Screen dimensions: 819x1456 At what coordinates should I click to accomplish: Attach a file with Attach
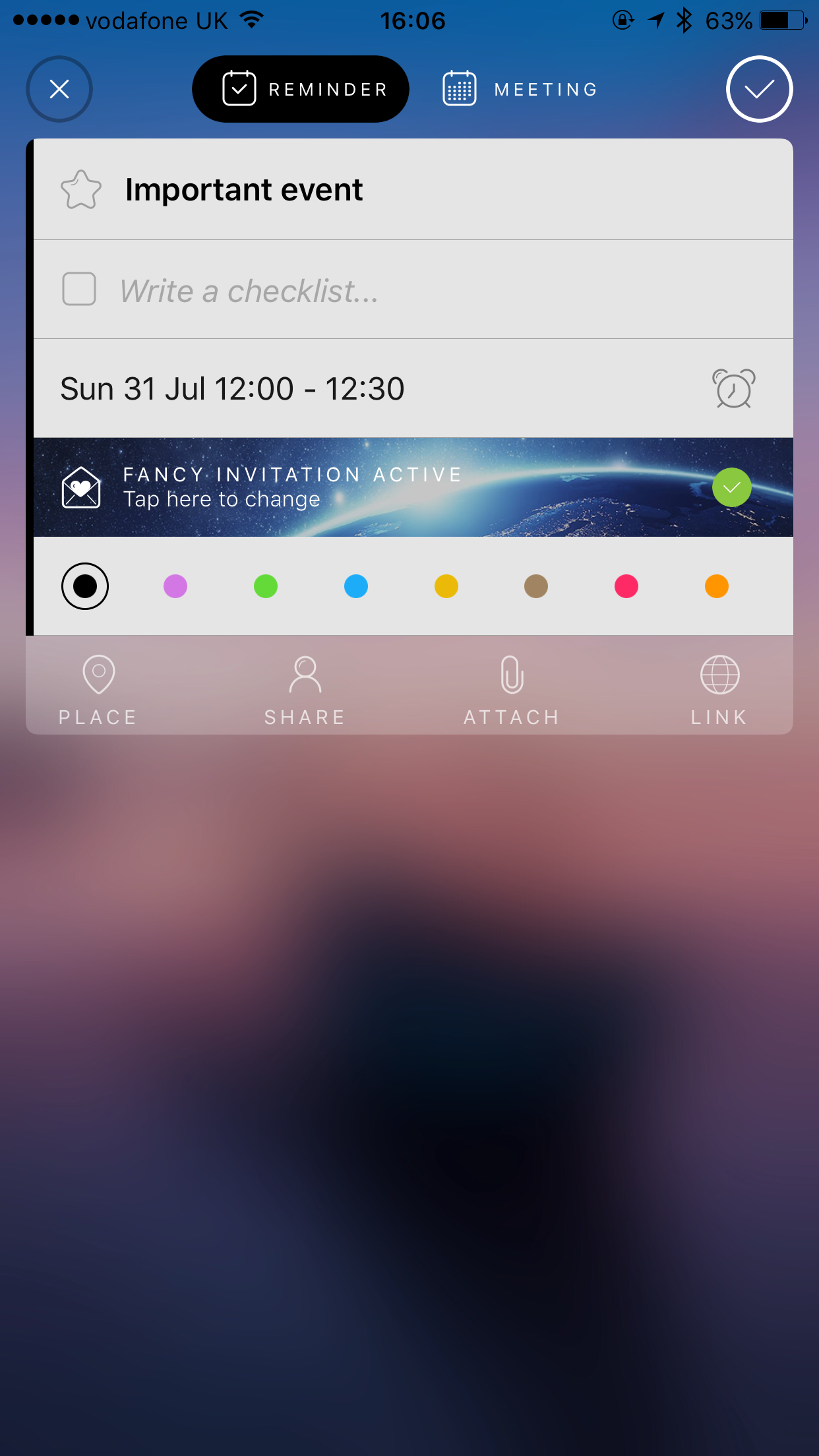(x=512, y=689)
